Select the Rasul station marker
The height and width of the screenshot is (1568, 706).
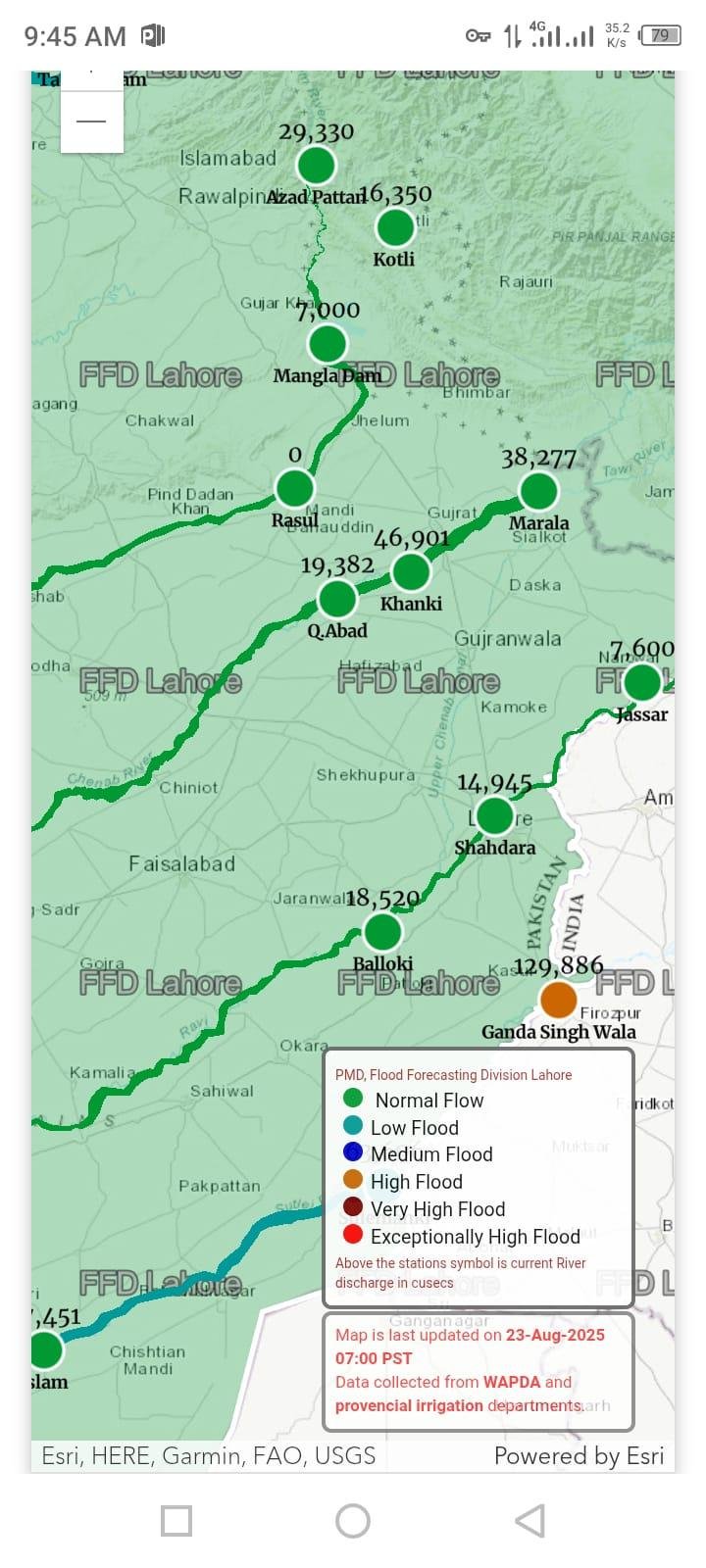click(294, 487)
